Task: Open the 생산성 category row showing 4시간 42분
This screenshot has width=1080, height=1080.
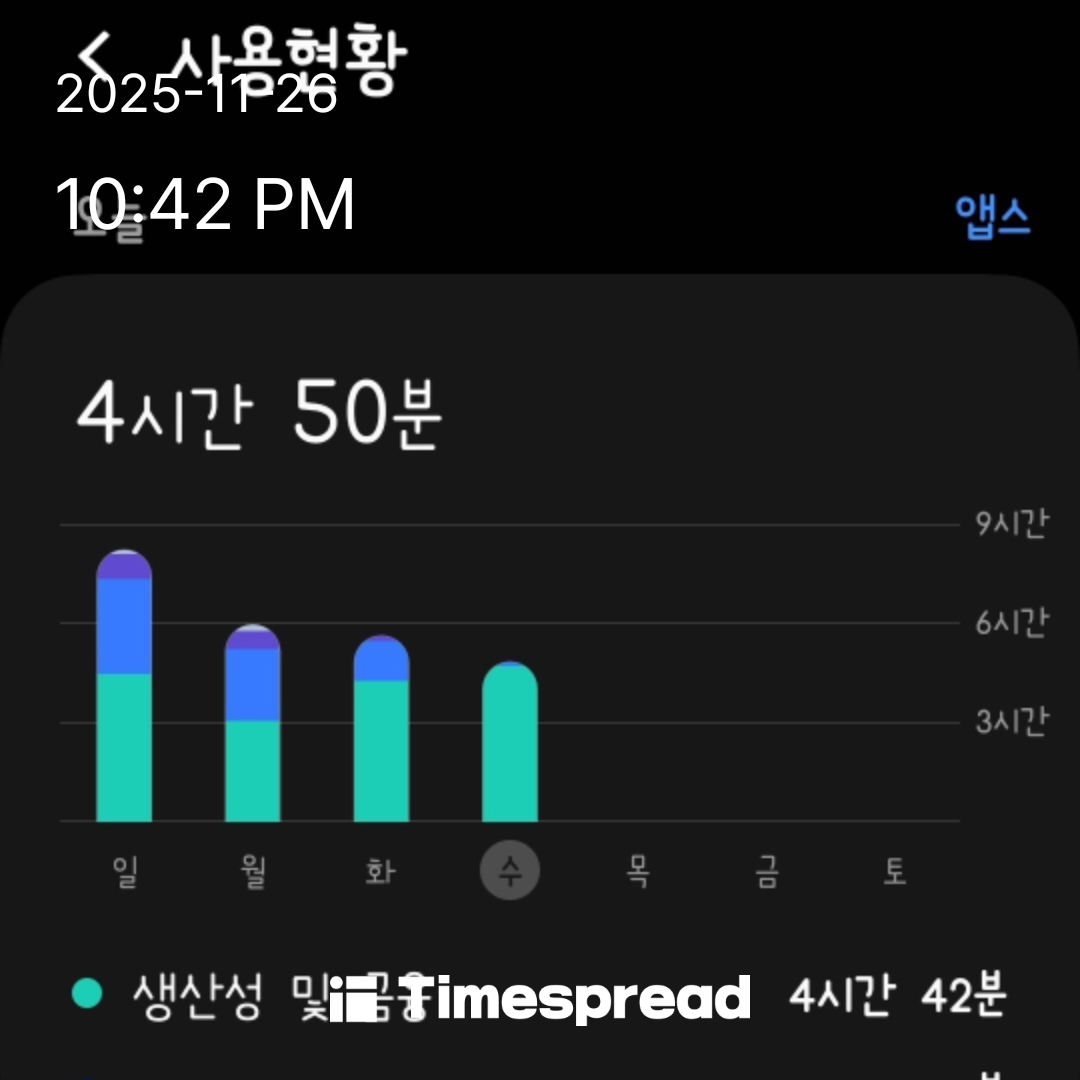Action: 540,996
